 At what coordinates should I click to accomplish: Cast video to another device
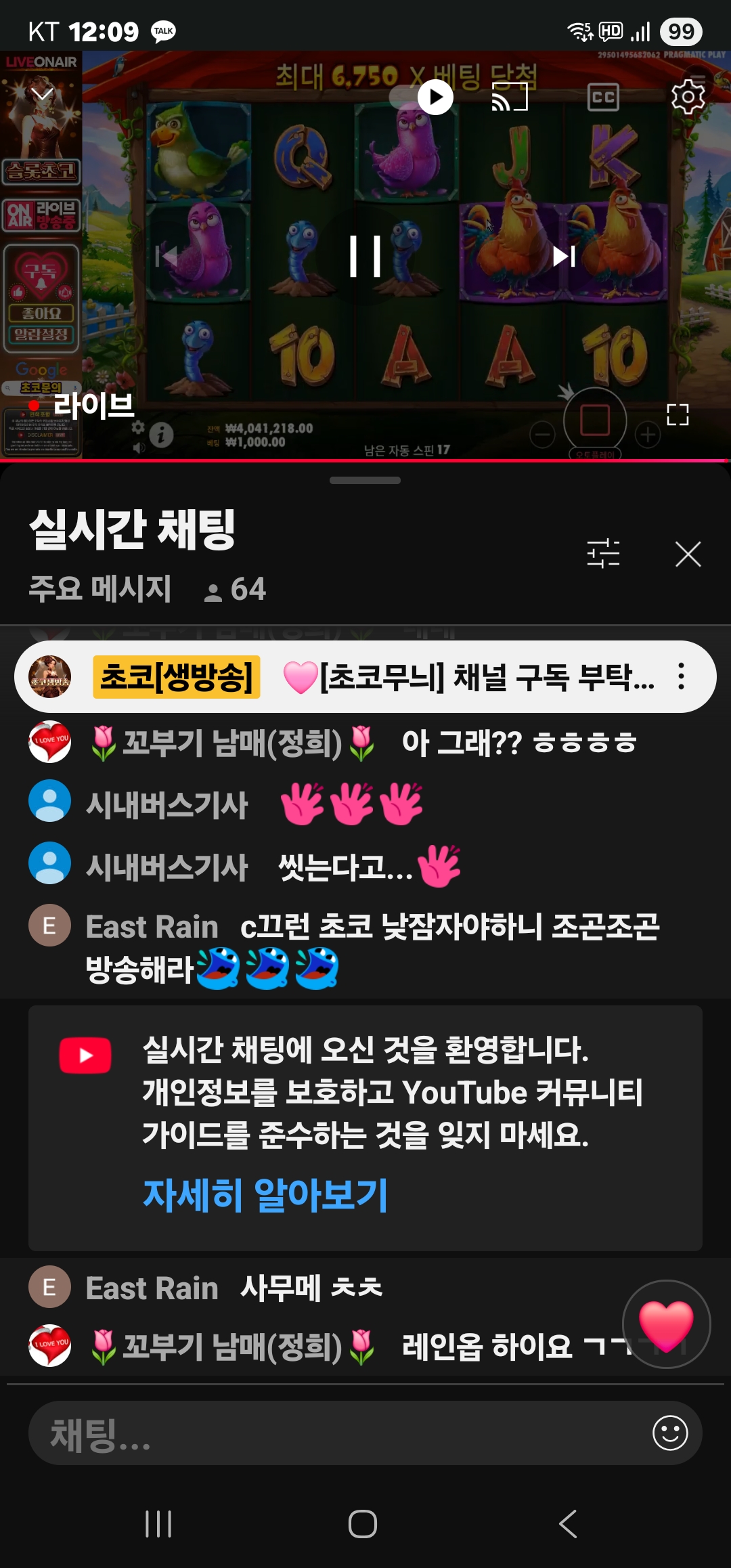point(509,97)
